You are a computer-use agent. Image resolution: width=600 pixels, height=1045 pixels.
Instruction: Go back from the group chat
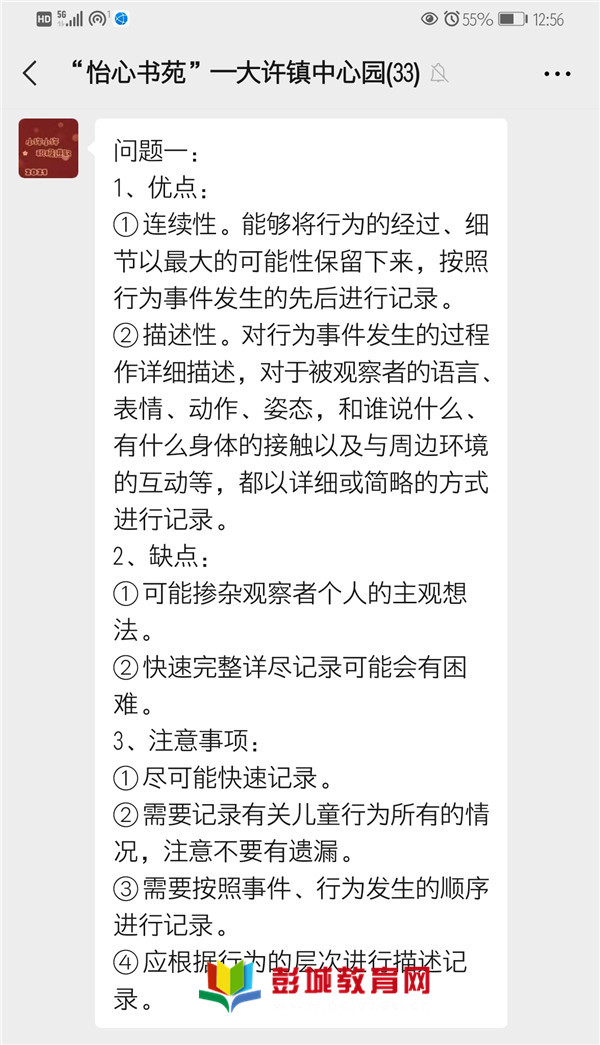30,73
